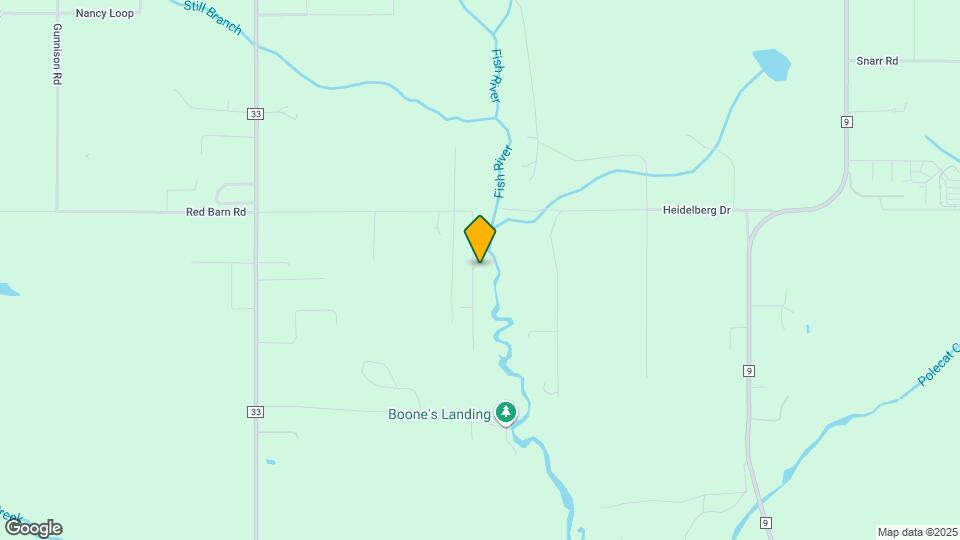Image resolution: width=960 pixels, height=540 pixels.
Task: Open the Boone's Landing park pin
Action: tap(507, 412)
